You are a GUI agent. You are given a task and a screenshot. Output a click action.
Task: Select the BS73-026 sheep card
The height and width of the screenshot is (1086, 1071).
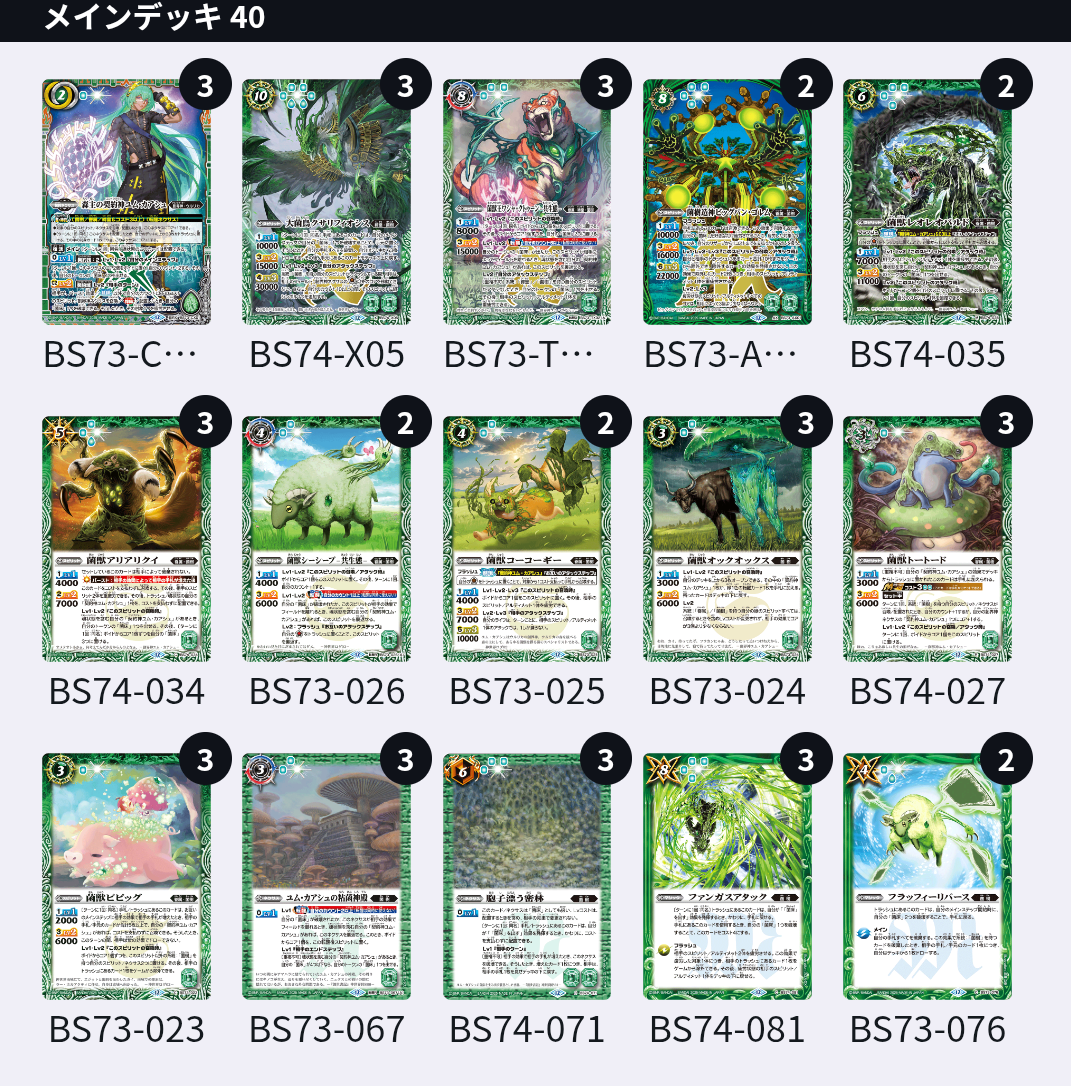pos(327,540)
